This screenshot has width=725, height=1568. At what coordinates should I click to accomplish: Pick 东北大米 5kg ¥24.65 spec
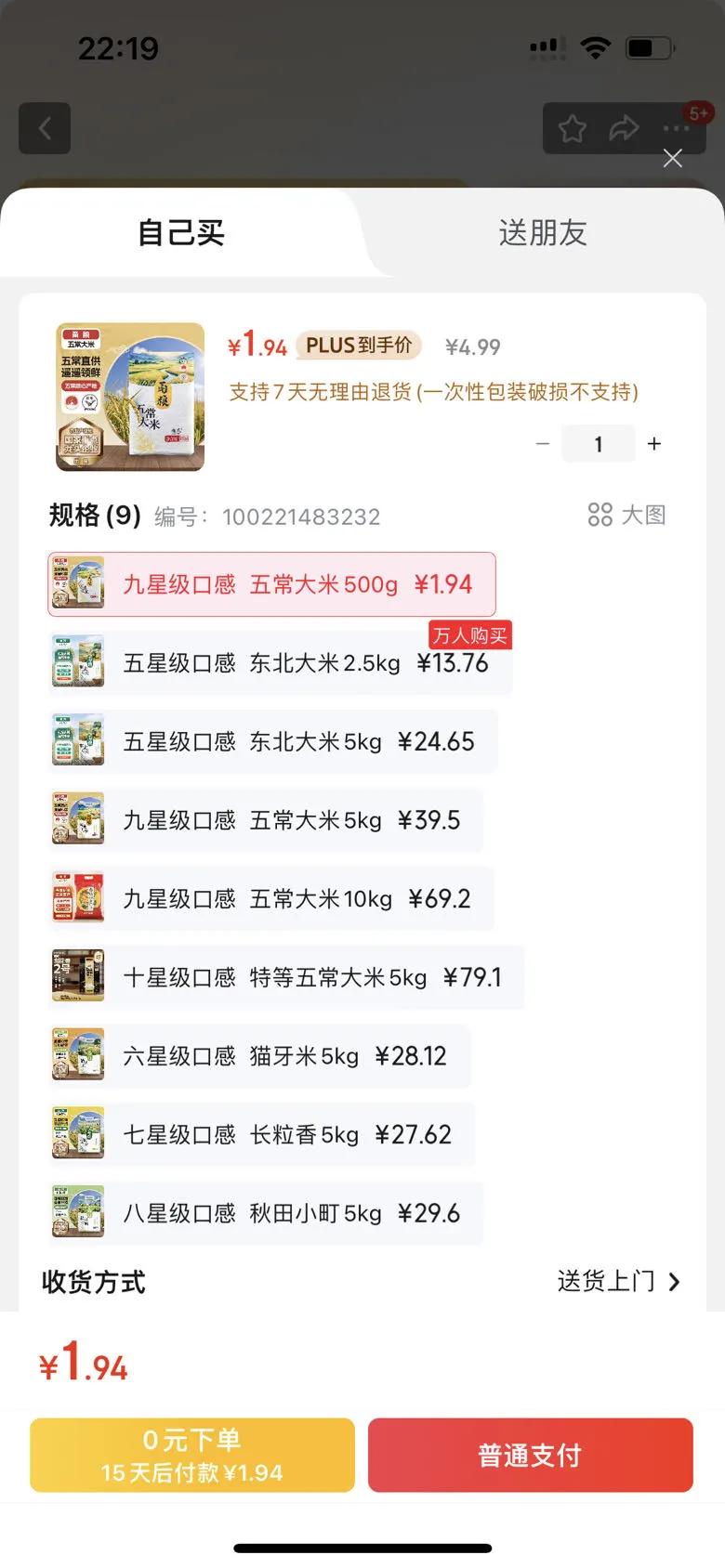tap(272, 742)
